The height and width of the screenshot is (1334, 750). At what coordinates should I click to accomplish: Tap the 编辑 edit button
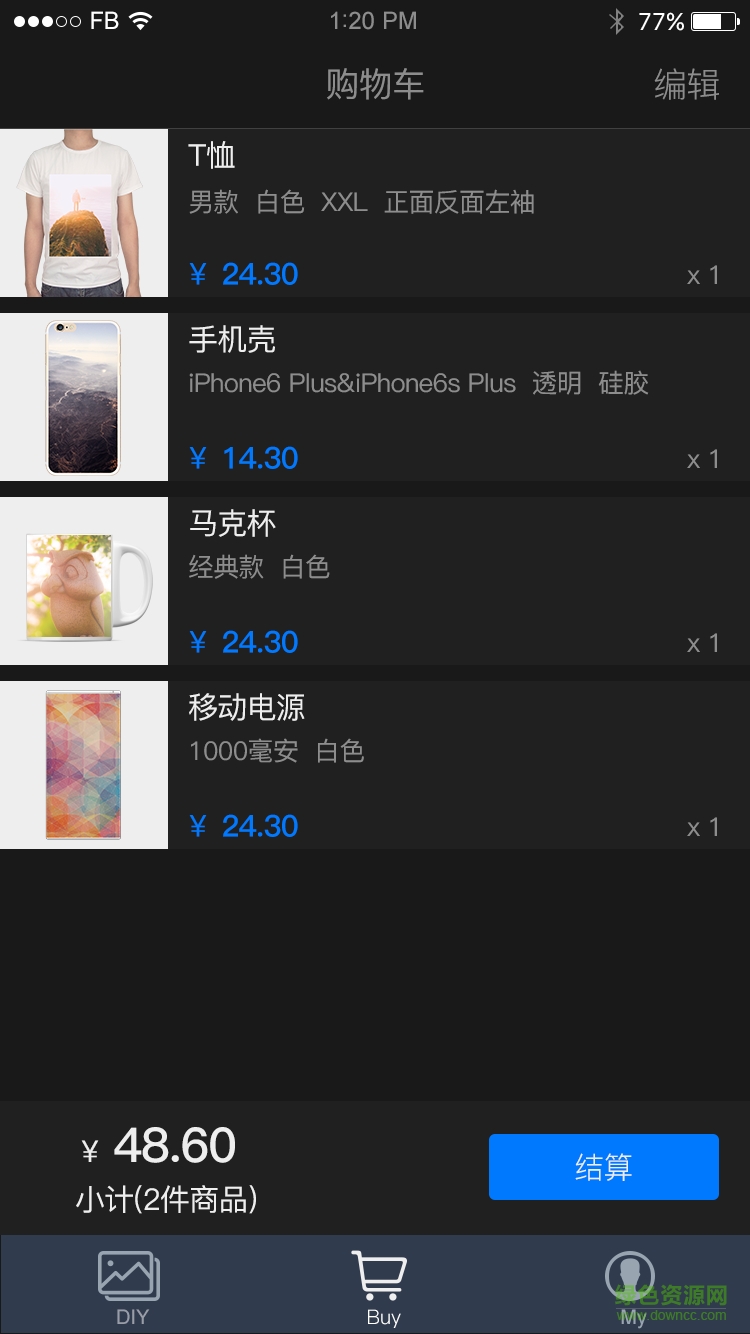tap(686, 85)
